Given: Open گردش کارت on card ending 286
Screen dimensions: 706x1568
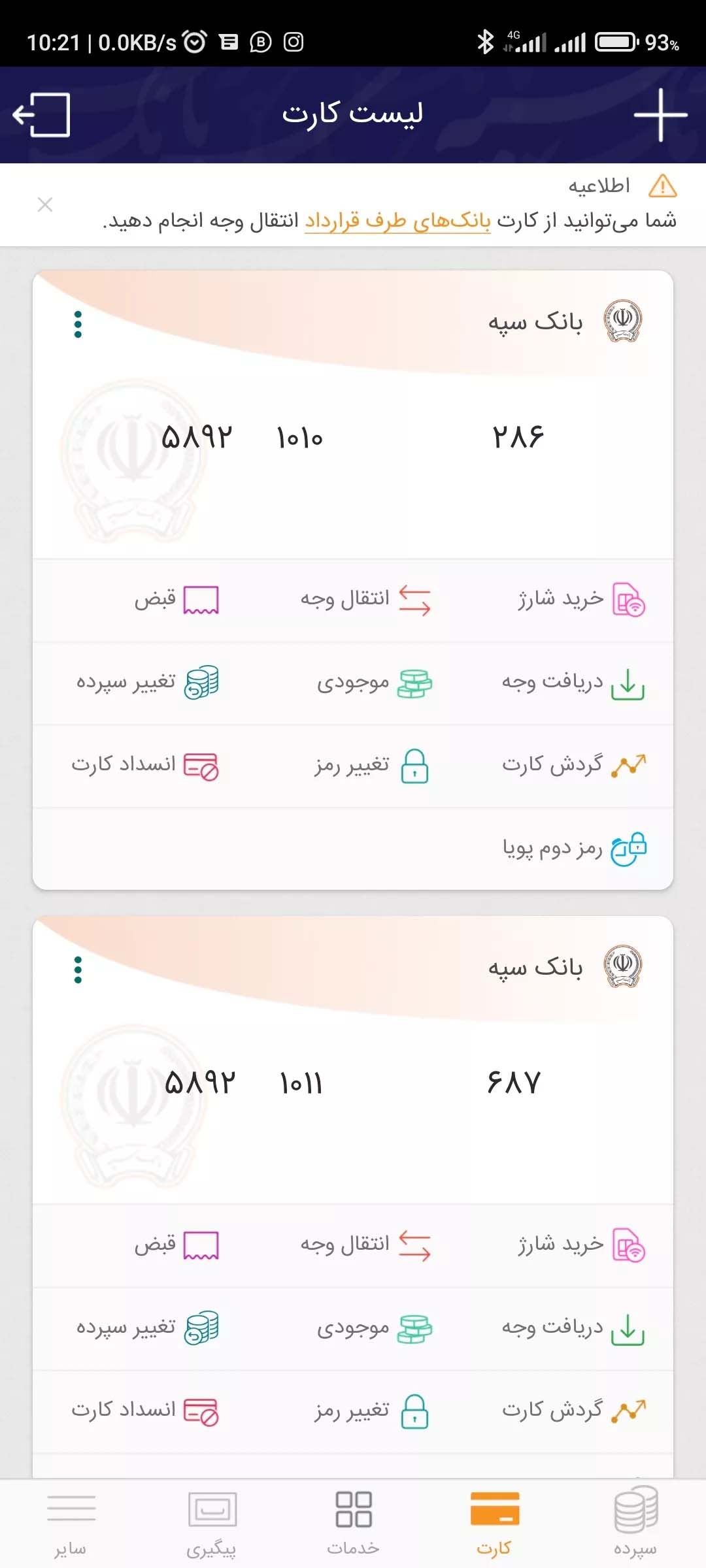Looking at the screenshot, I should pyautogui.click(x=573, y=765).
